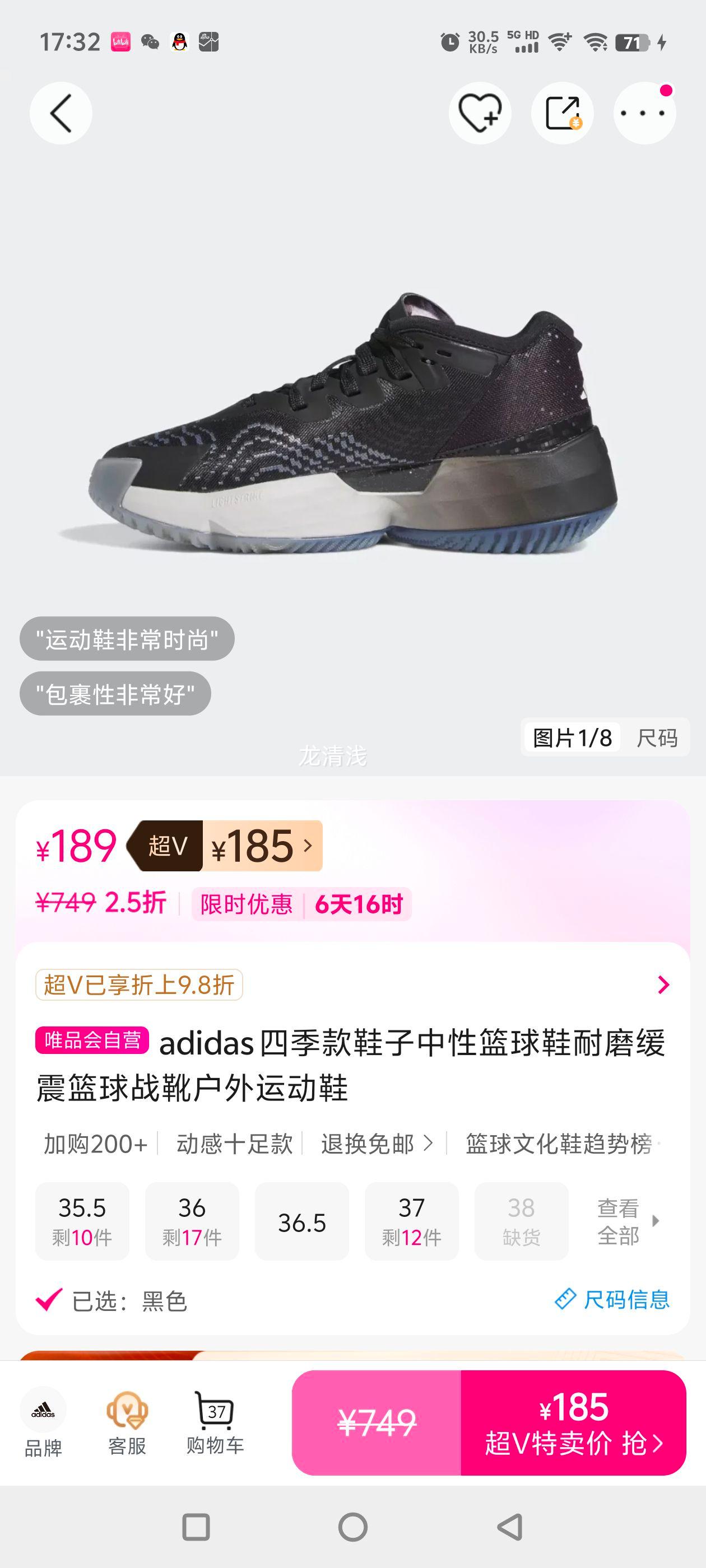The image size is (706, 1568).
Task: Select size 36.5
Action: [x=303, y=1221]
